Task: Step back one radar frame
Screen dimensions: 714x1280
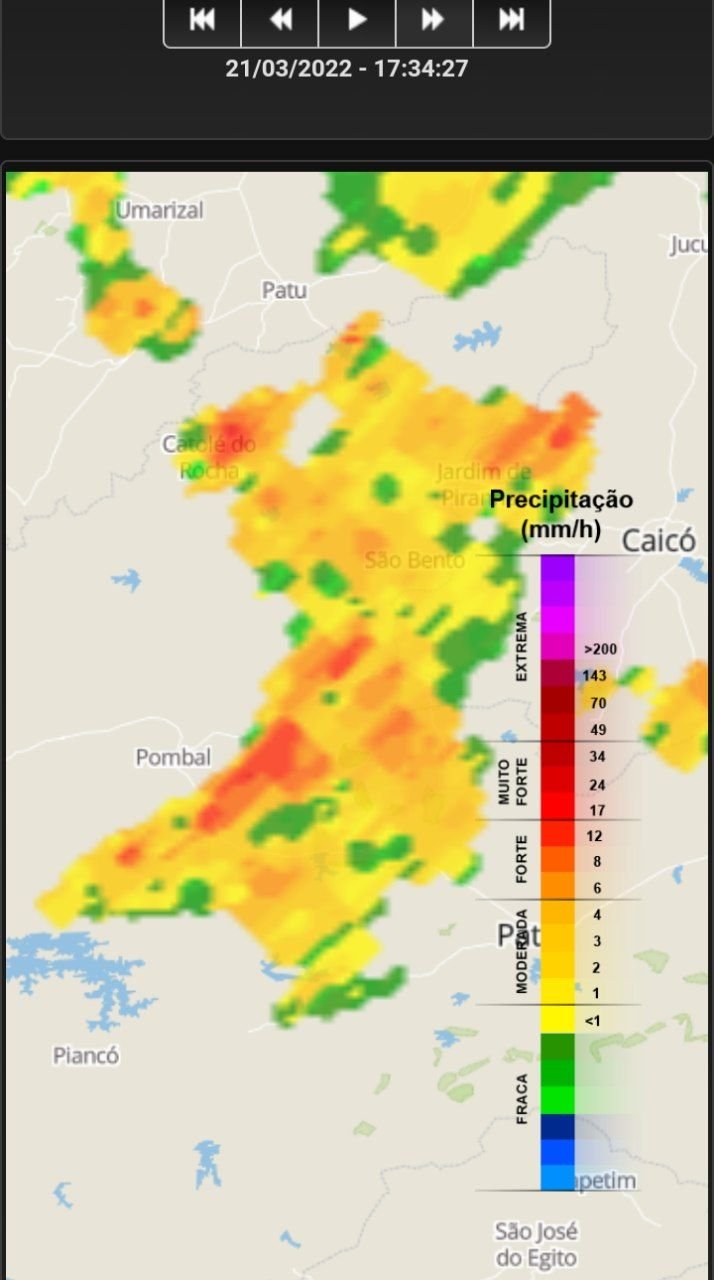Action: click(280, 20)
